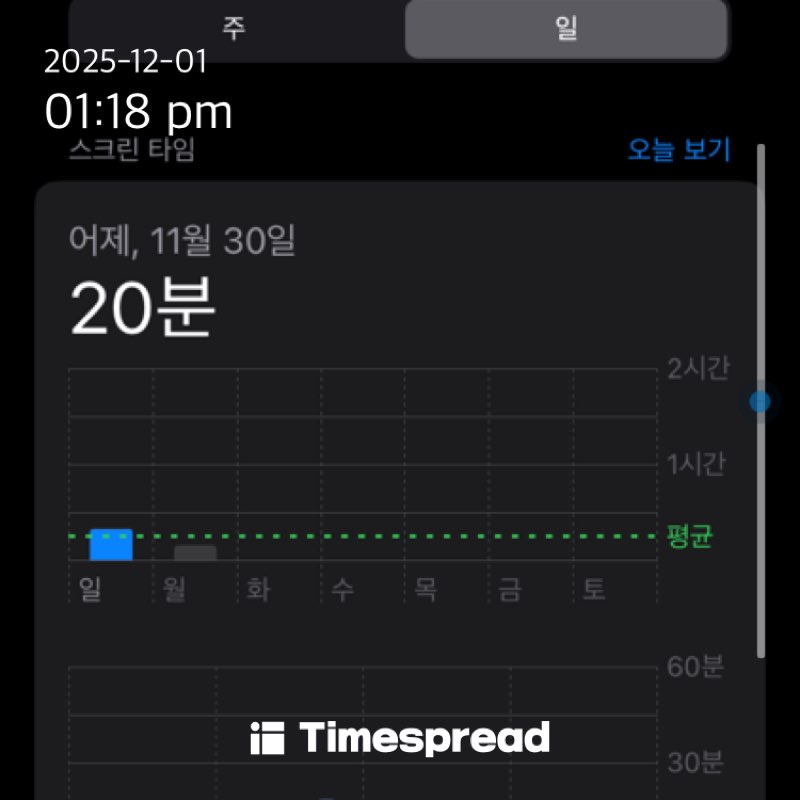Open 오늘 보기 to show today

click(679, 150)
